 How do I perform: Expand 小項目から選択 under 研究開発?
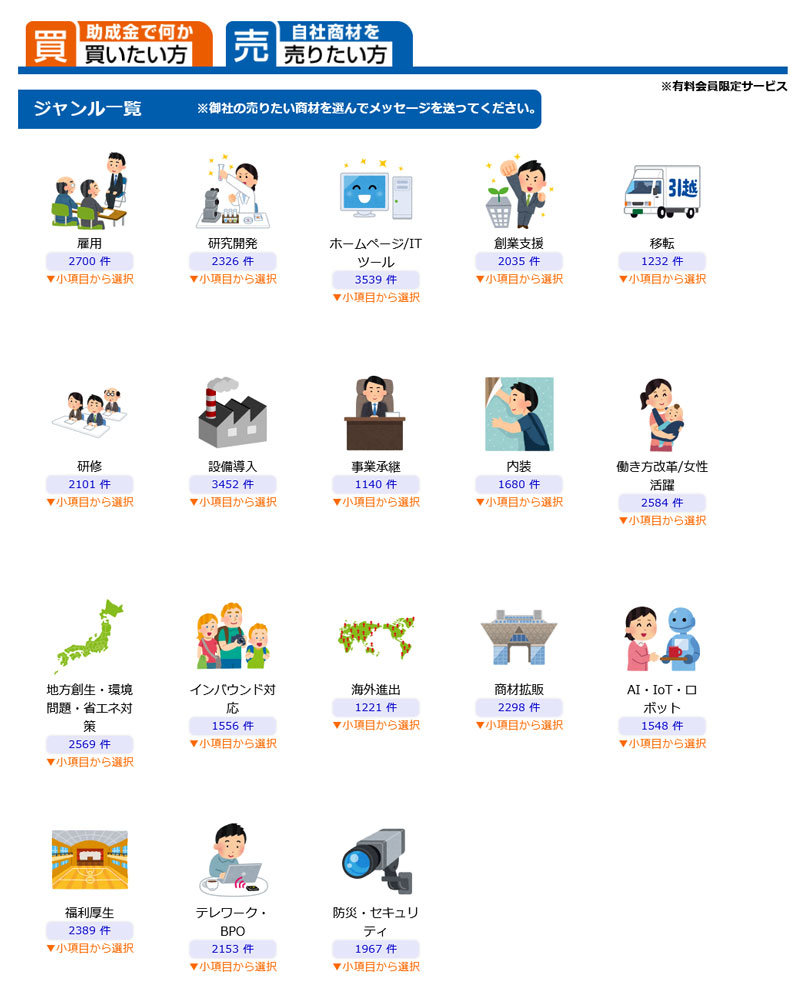[233, 279]
